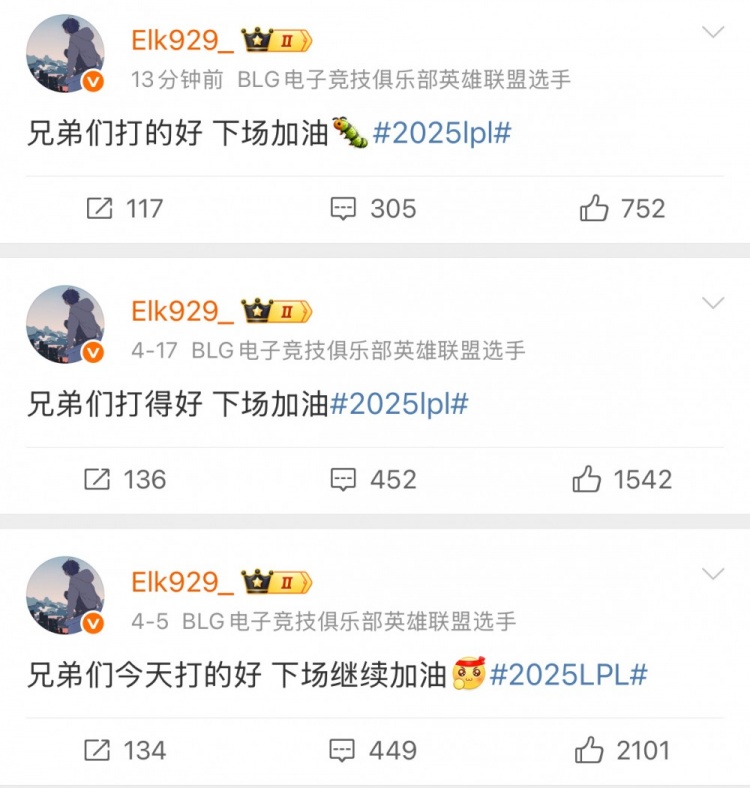Open the Elk929_ username on the 4-17 post

click(182, 311)
